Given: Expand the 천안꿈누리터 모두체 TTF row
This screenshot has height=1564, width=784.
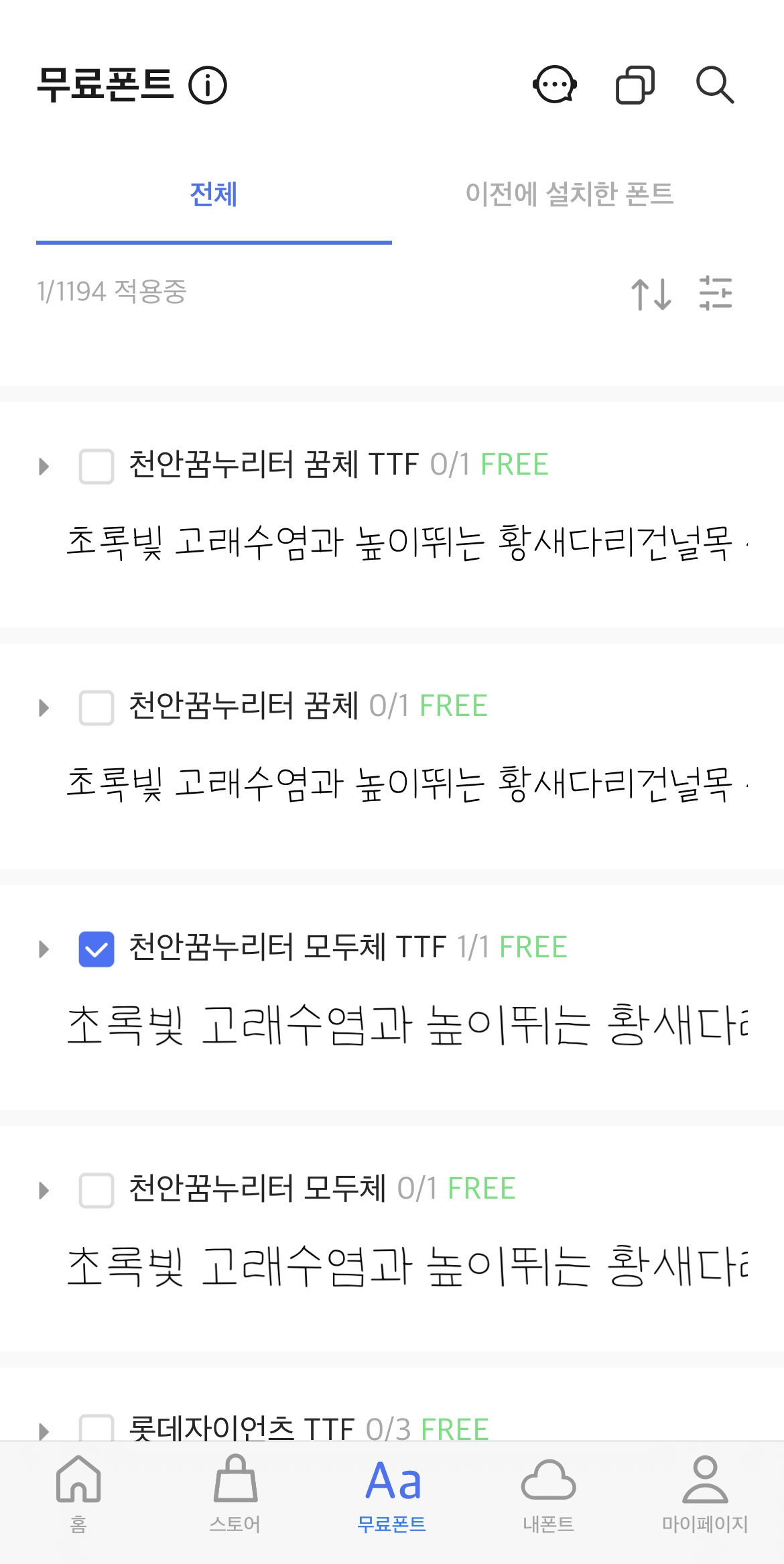Looking at the screenshot, I should [44, 949].
